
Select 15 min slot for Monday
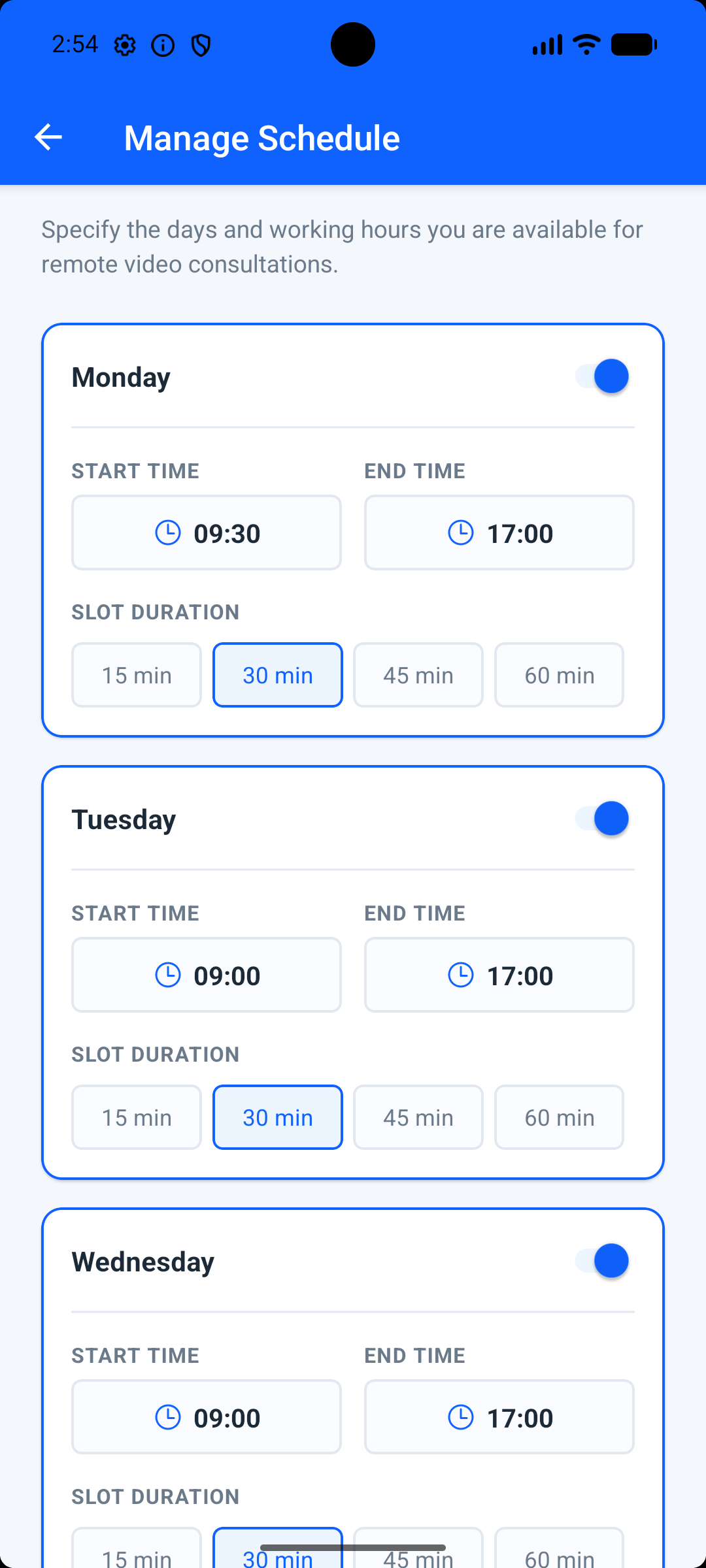(137, 675)
